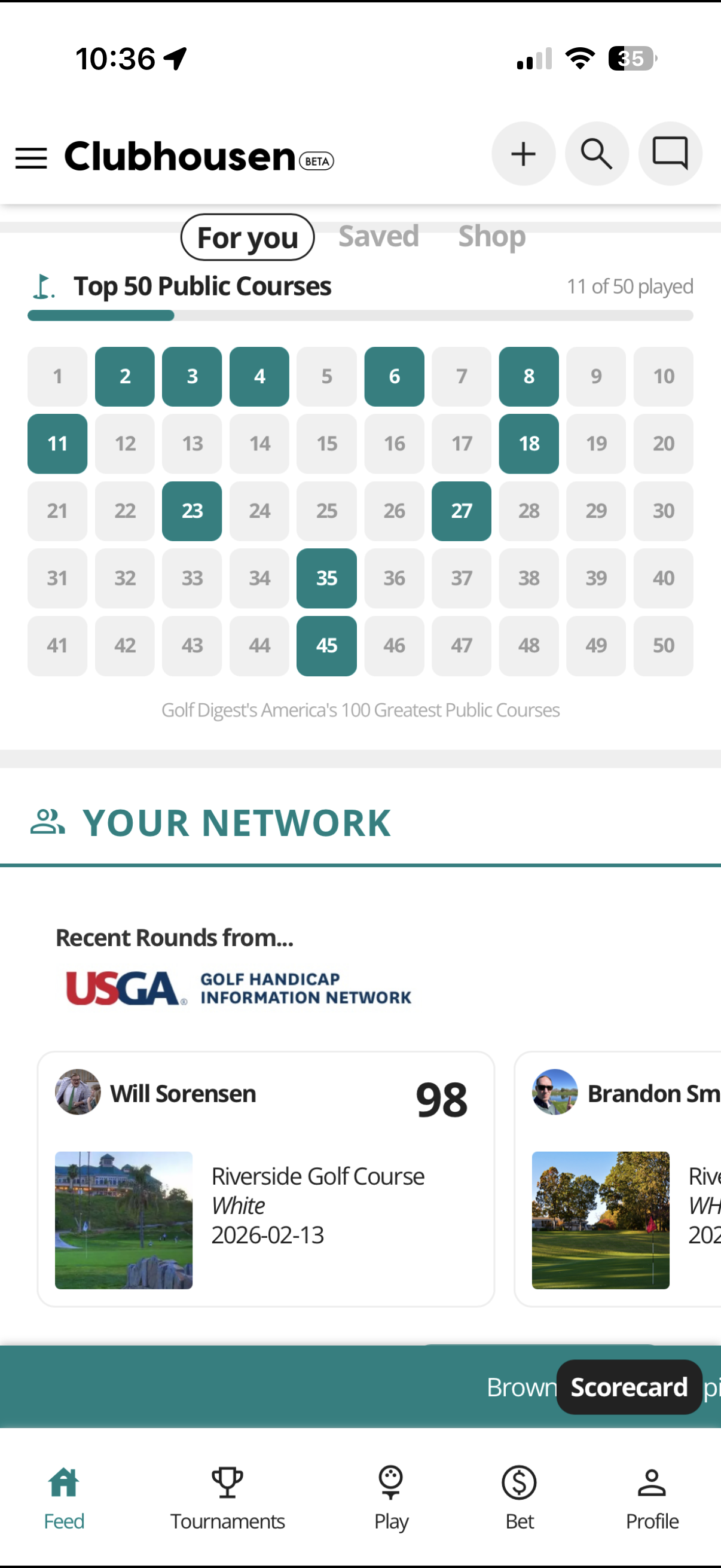This screenshot has width=721, height=1568.
Task: Open course tile number 45
Action: (327, 645)
